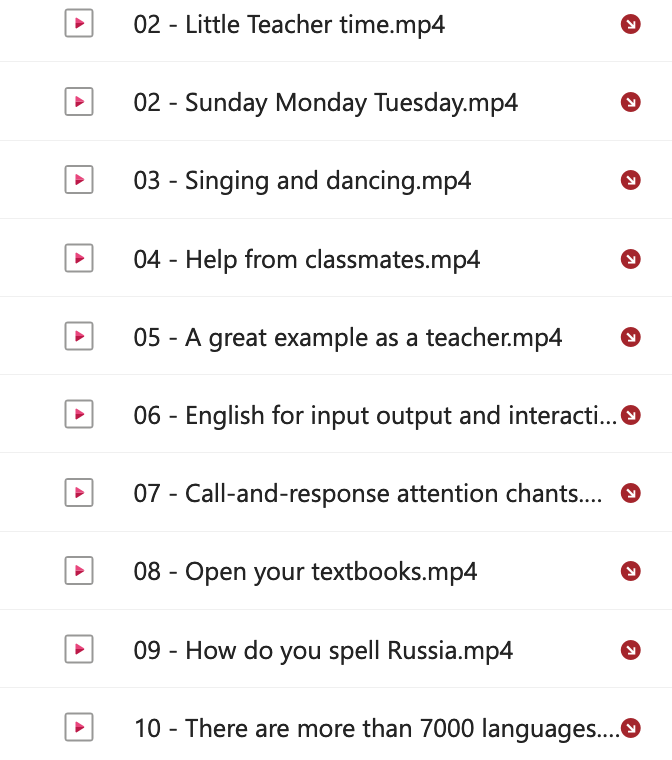Tap red arrow icon beside A great example
Image resolution: width=672 pixels, height=760 pixels.
630,337
